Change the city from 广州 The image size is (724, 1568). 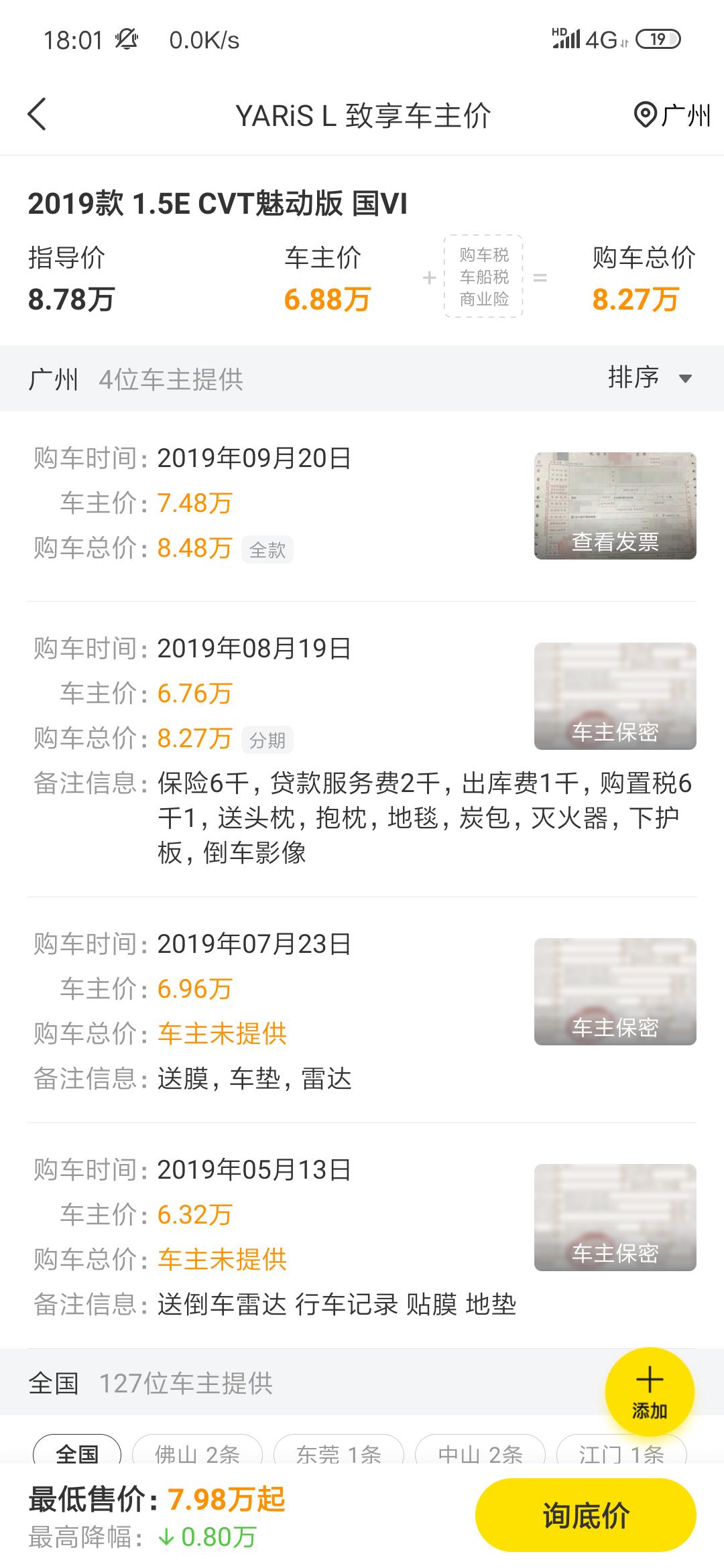[672, 115]
